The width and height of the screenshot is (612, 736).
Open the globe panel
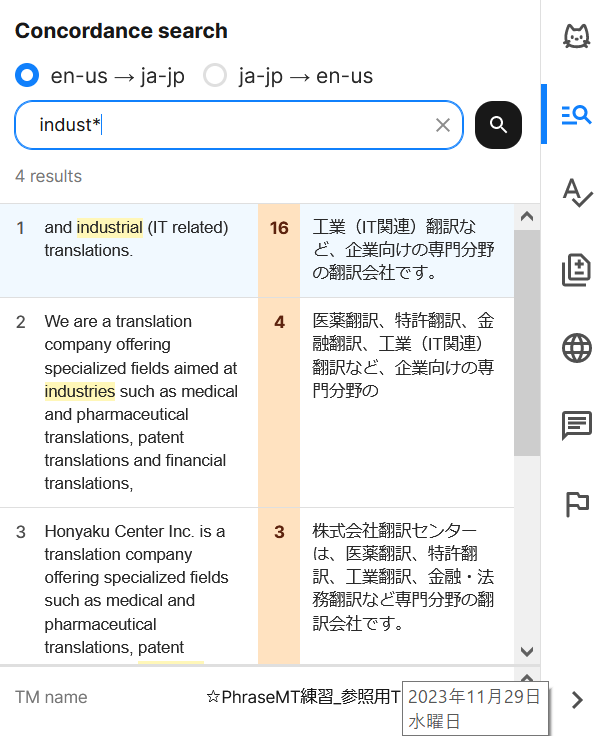577,348
